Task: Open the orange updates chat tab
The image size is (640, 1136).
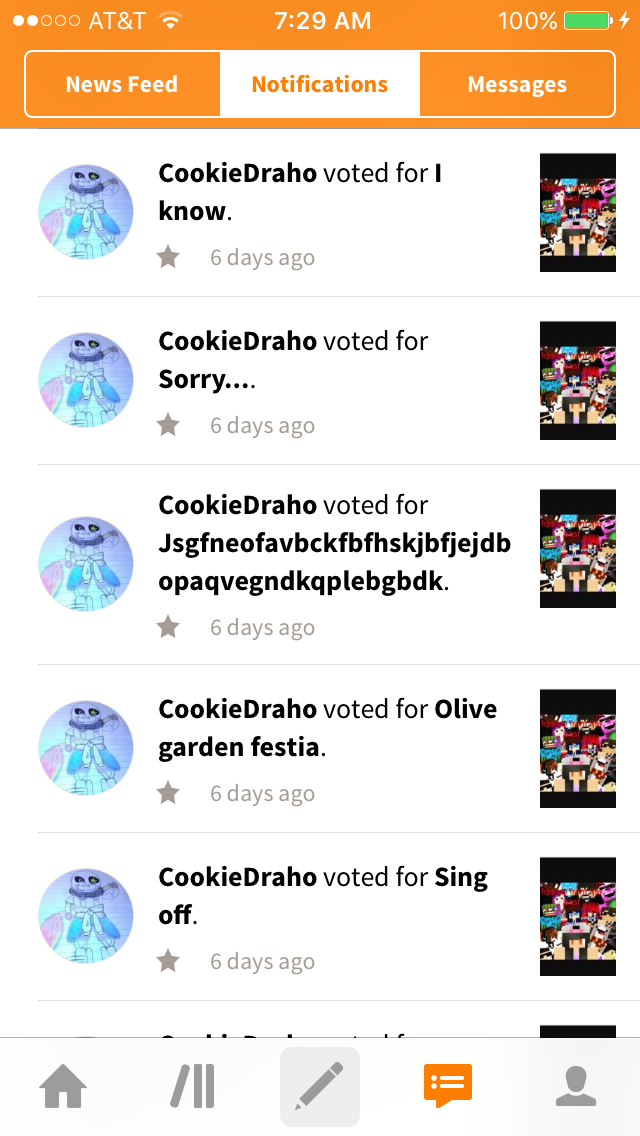Action: [448, 1086]
